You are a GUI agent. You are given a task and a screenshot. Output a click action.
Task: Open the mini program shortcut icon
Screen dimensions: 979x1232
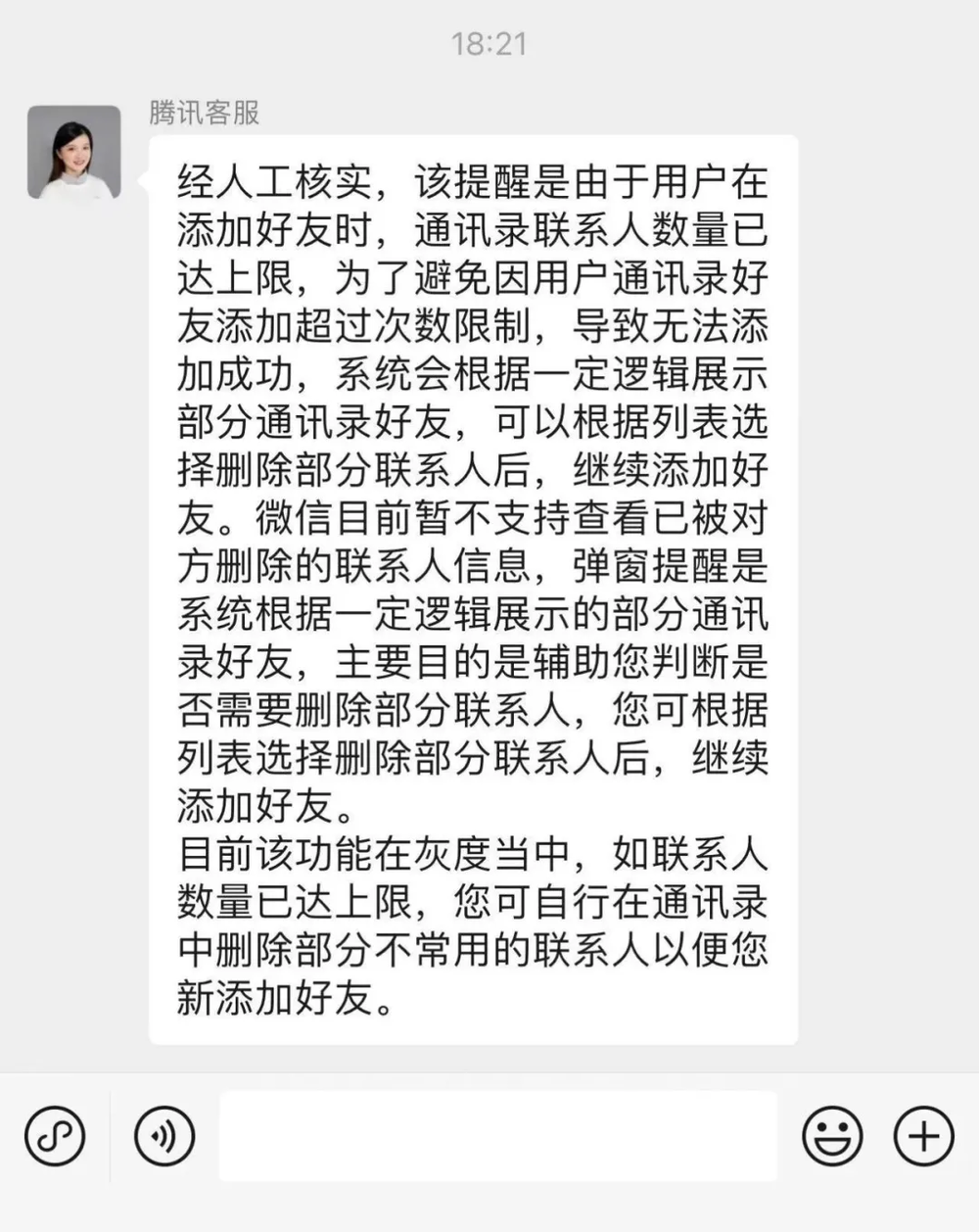pyautogui.click(x=55, y=1136)
